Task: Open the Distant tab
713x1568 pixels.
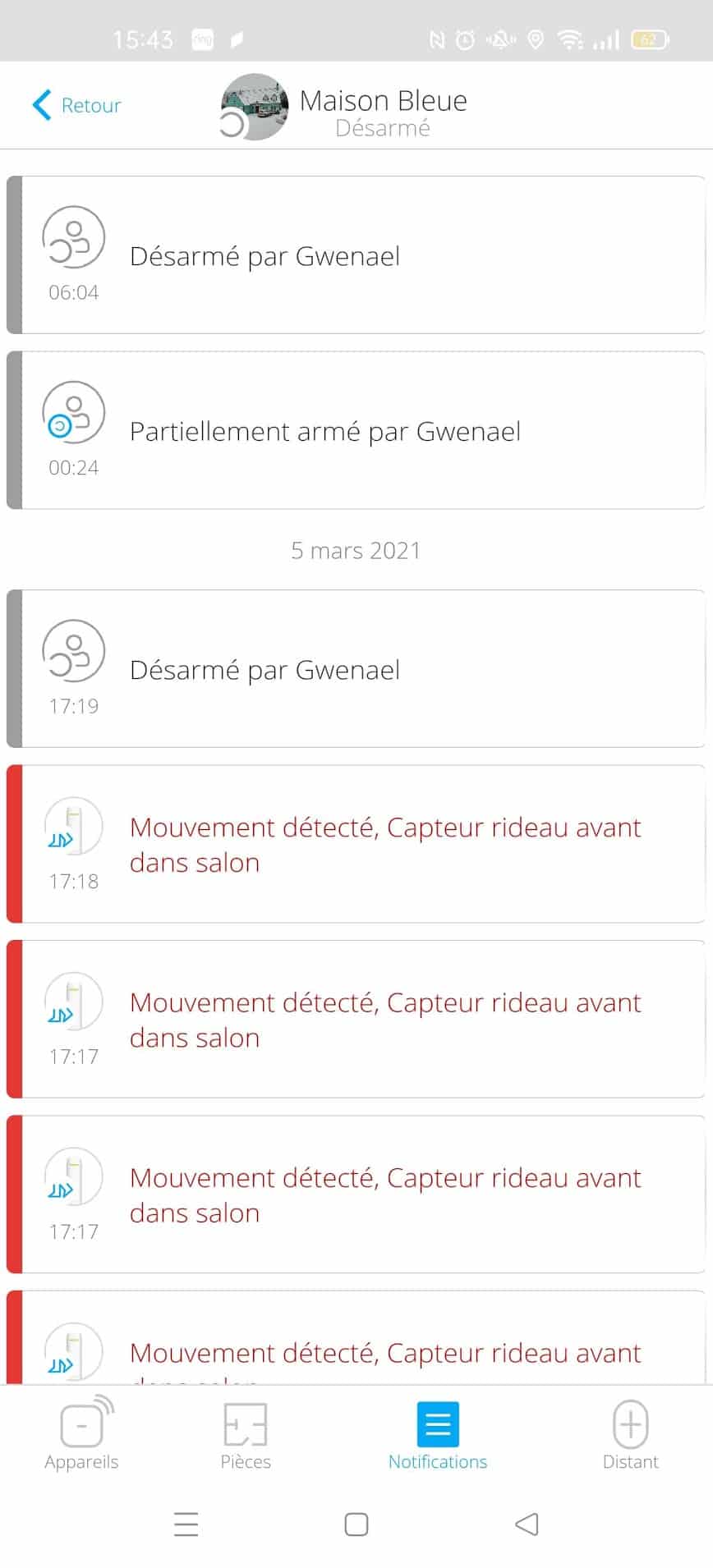Action: tap(630, 1434)
